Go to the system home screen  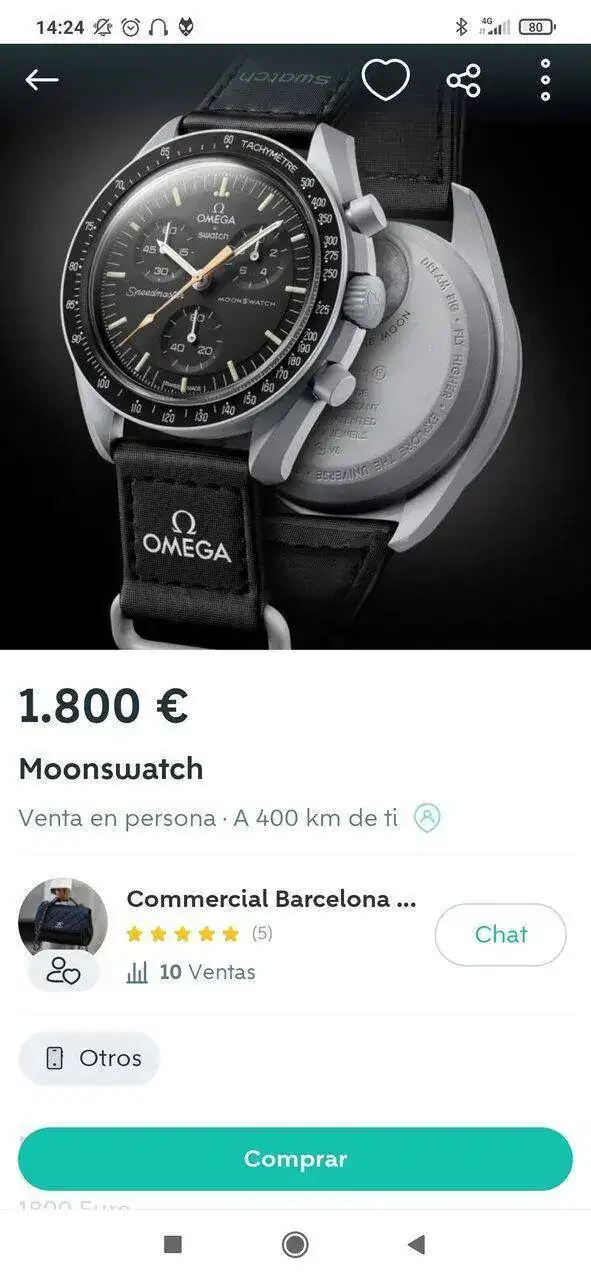295,1244
